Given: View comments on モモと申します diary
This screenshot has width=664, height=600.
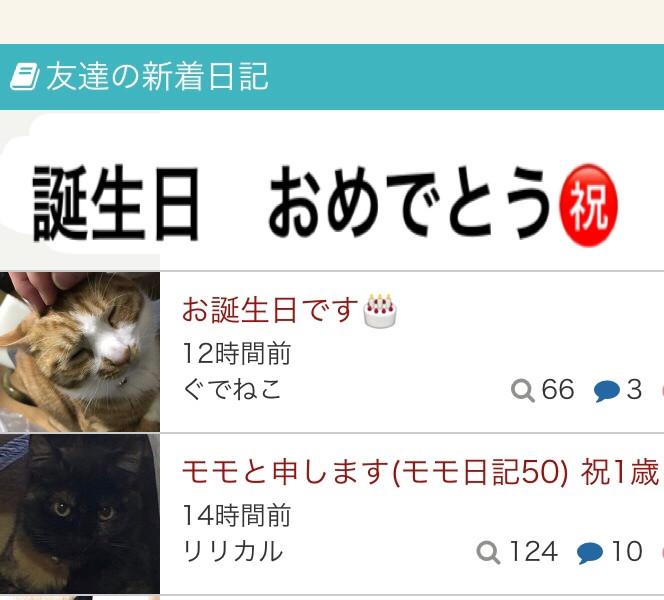Looking at the screenshot, I should point(610,552).
